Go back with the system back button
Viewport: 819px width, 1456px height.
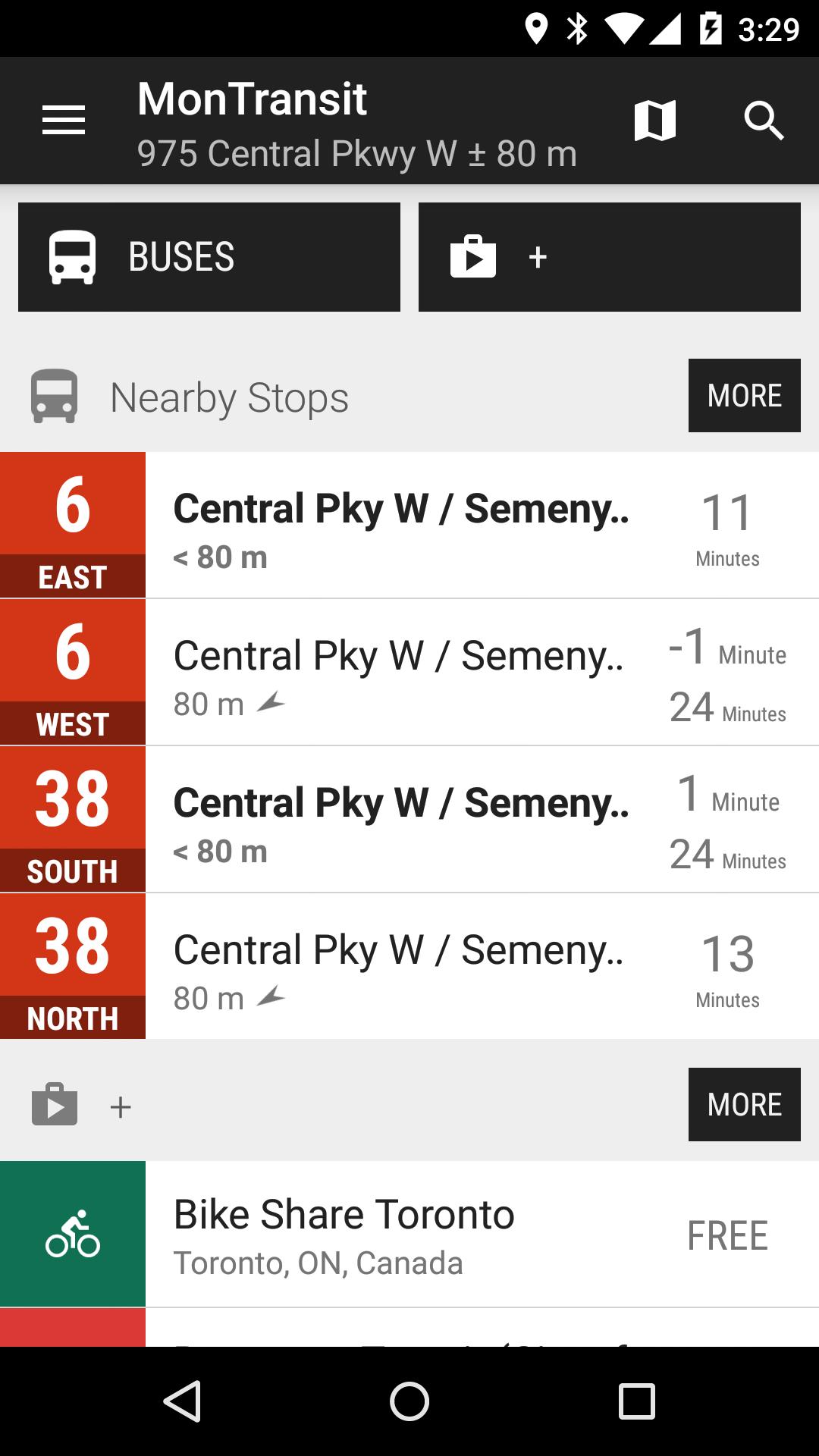coord(182,1401)
